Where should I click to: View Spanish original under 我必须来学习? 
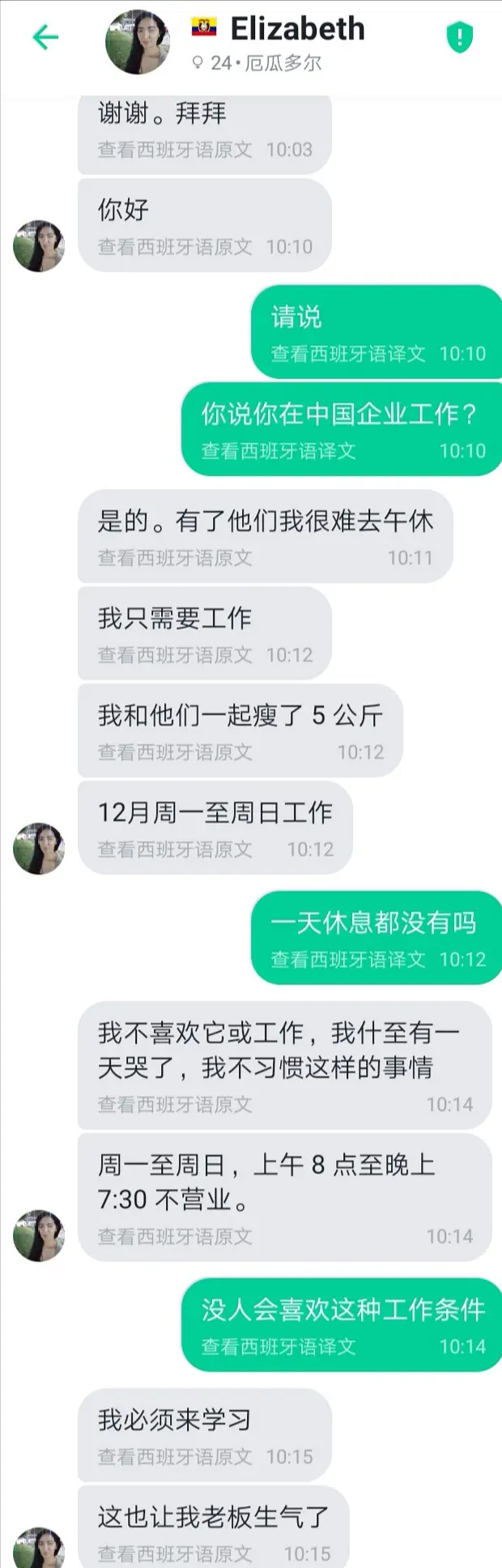(x=175, y=1457)
